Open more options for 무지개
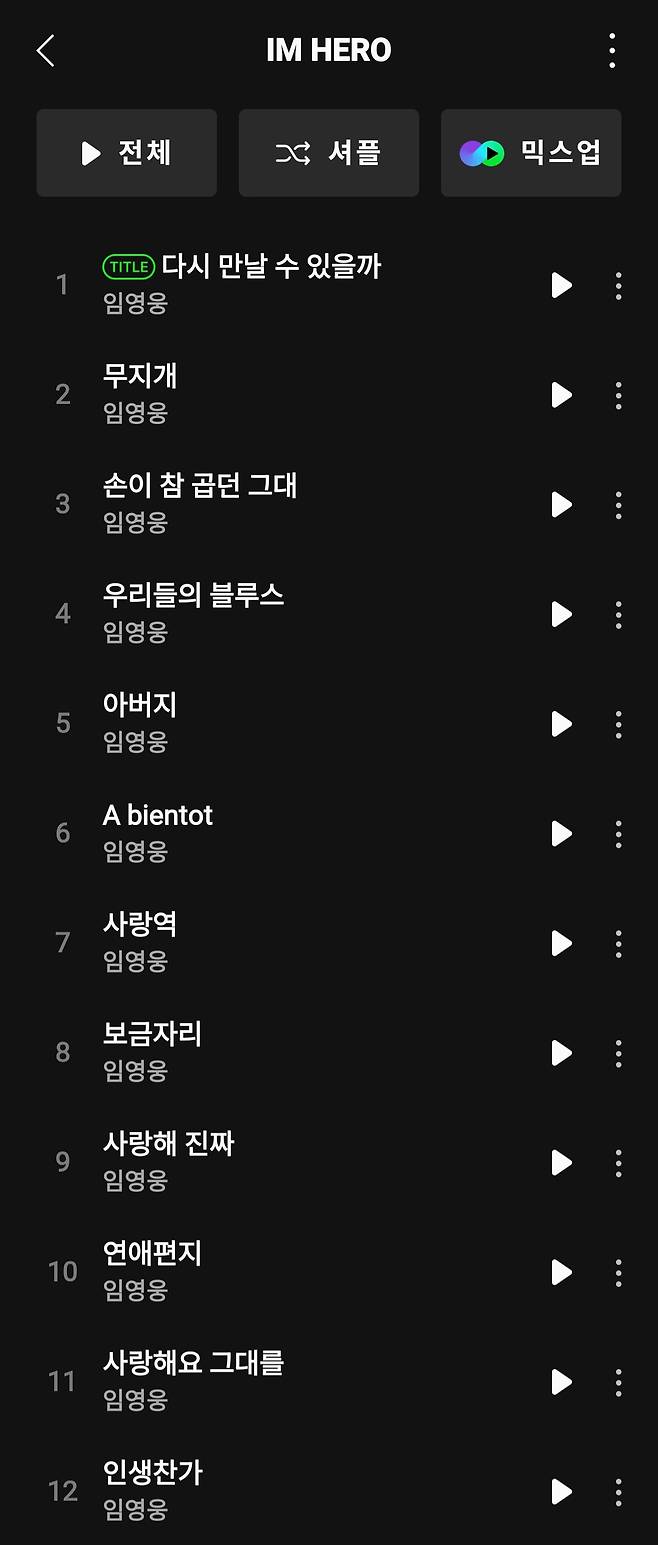Screen dimensions: 658x1545 click(618, 395)
